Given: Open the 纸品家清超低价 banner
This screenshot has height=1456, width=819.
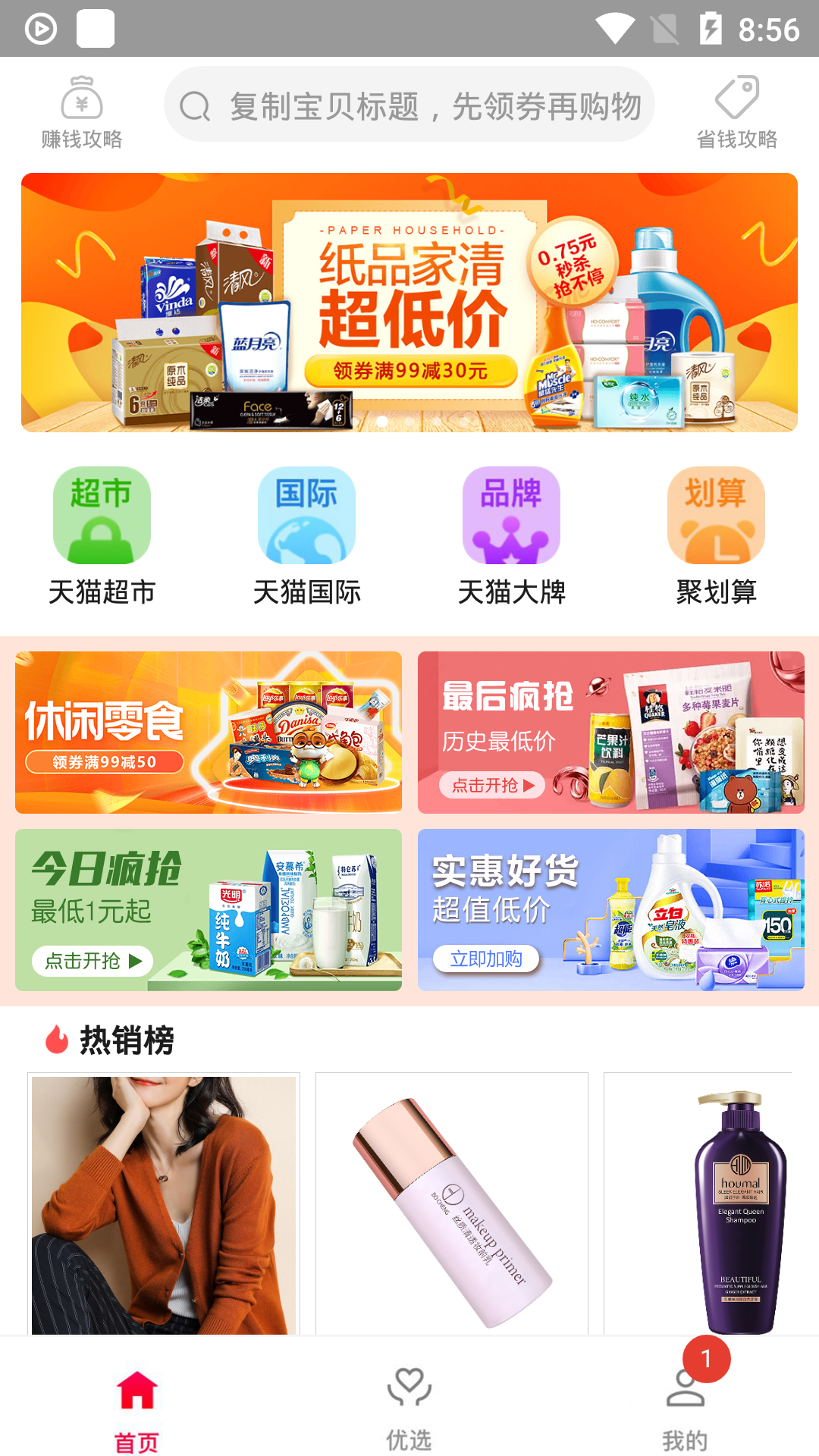Looking at the screenshot, I should pos(409,303).
